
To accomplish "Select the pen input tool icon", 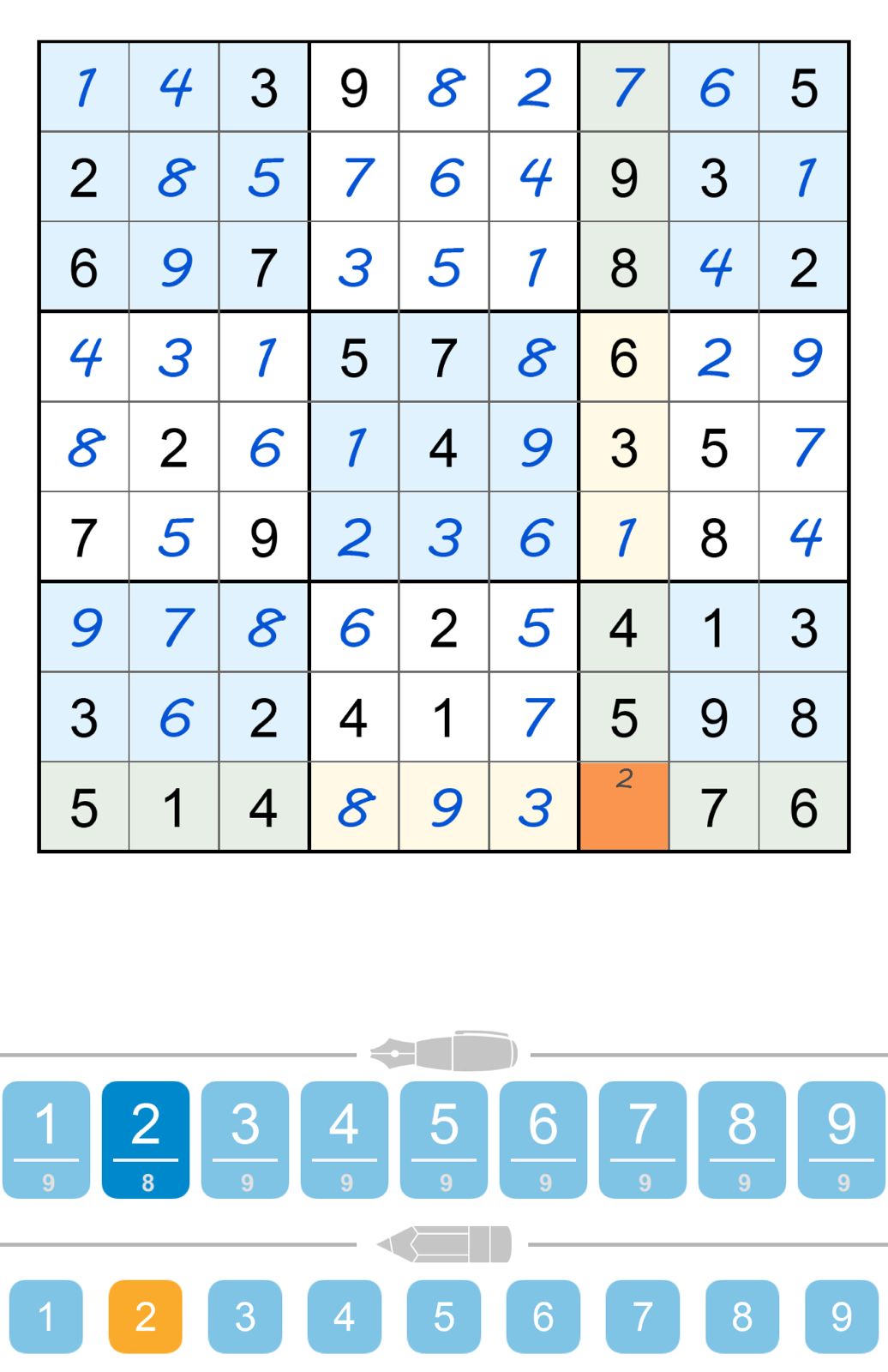I will (441, 1055).
